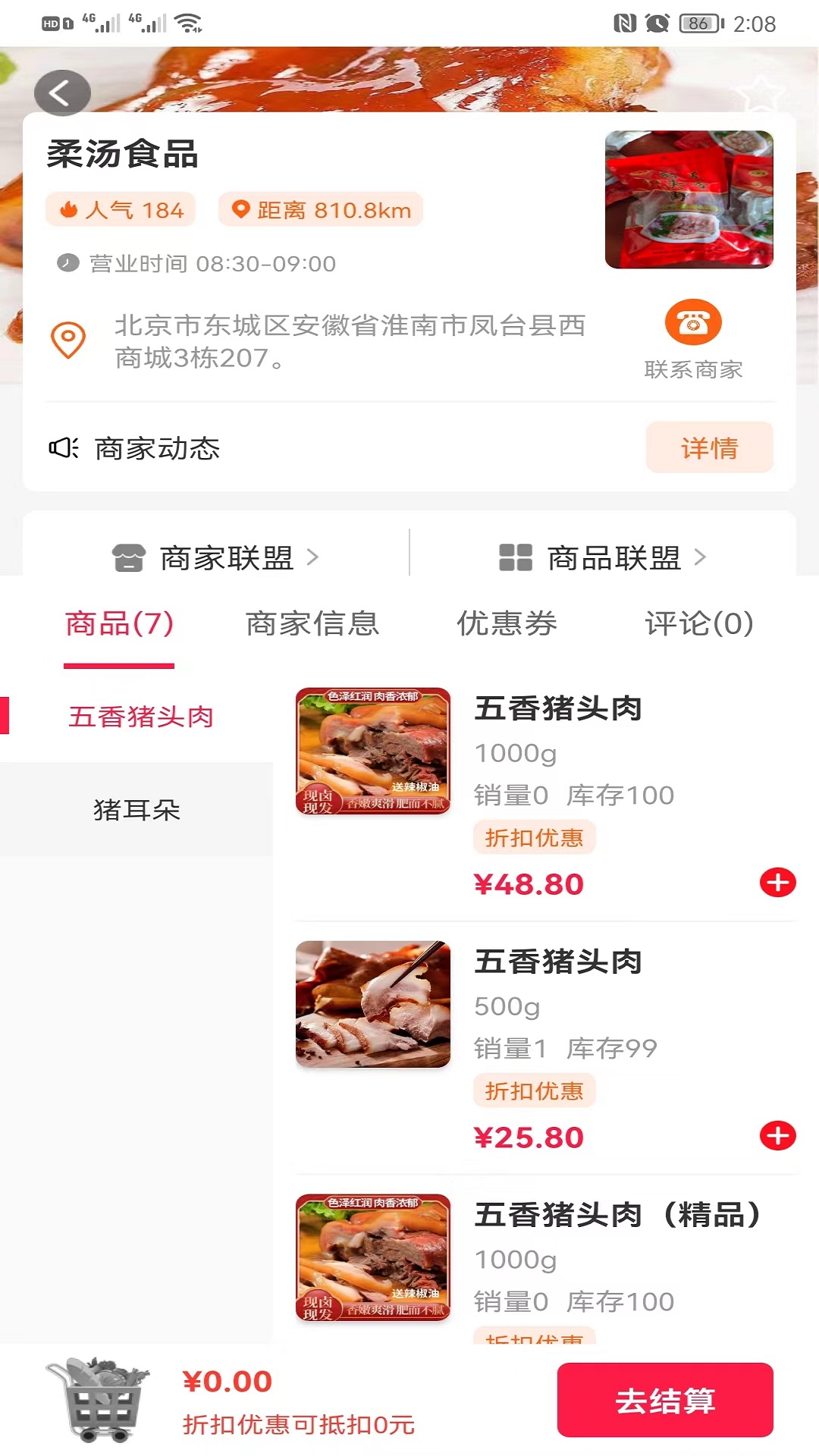Tap the flame icon in the 人气 badge
Viewport: 819px width, 1456px height.
[71, 209]
